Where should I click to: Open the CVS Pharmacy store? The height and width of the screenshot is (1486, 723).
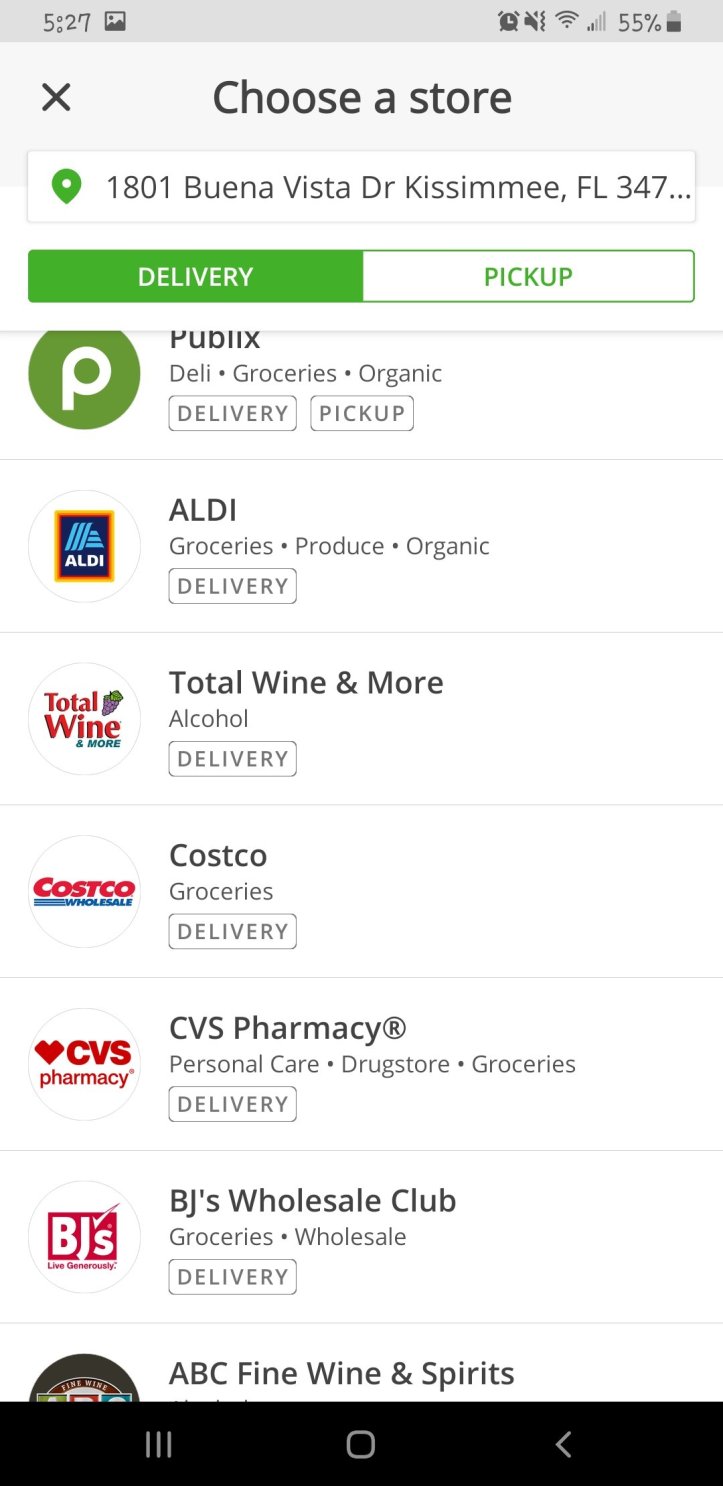pos(360,1064)
